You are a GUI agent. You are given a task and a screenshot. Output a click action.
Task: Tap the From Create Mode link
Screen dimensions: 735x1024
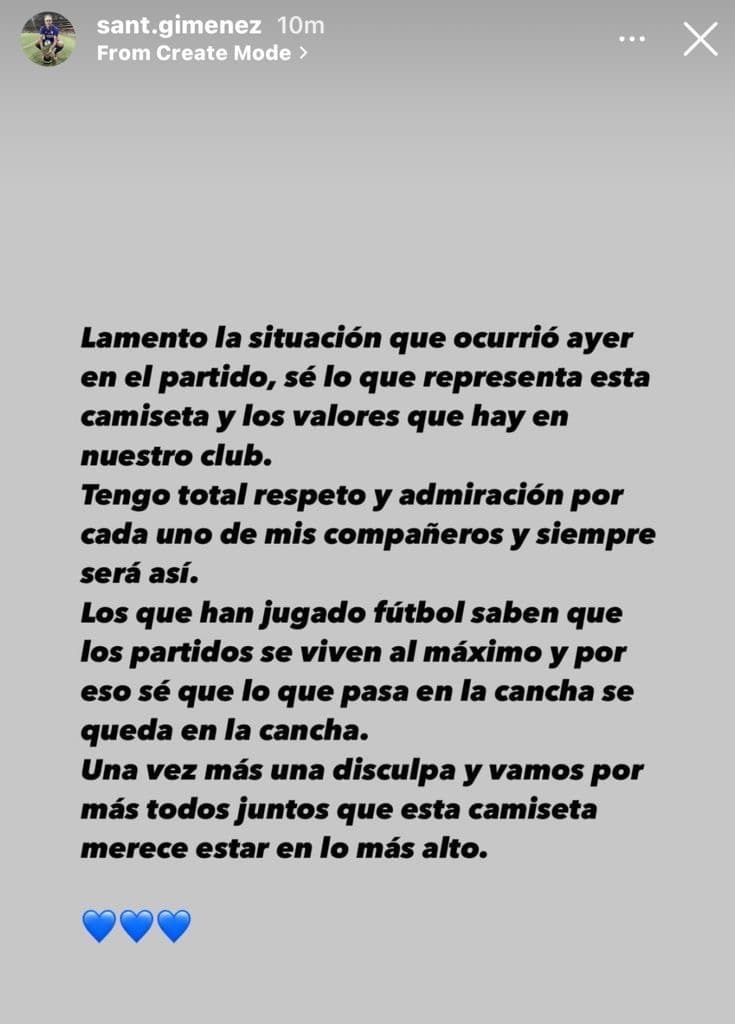click(201, 54)
